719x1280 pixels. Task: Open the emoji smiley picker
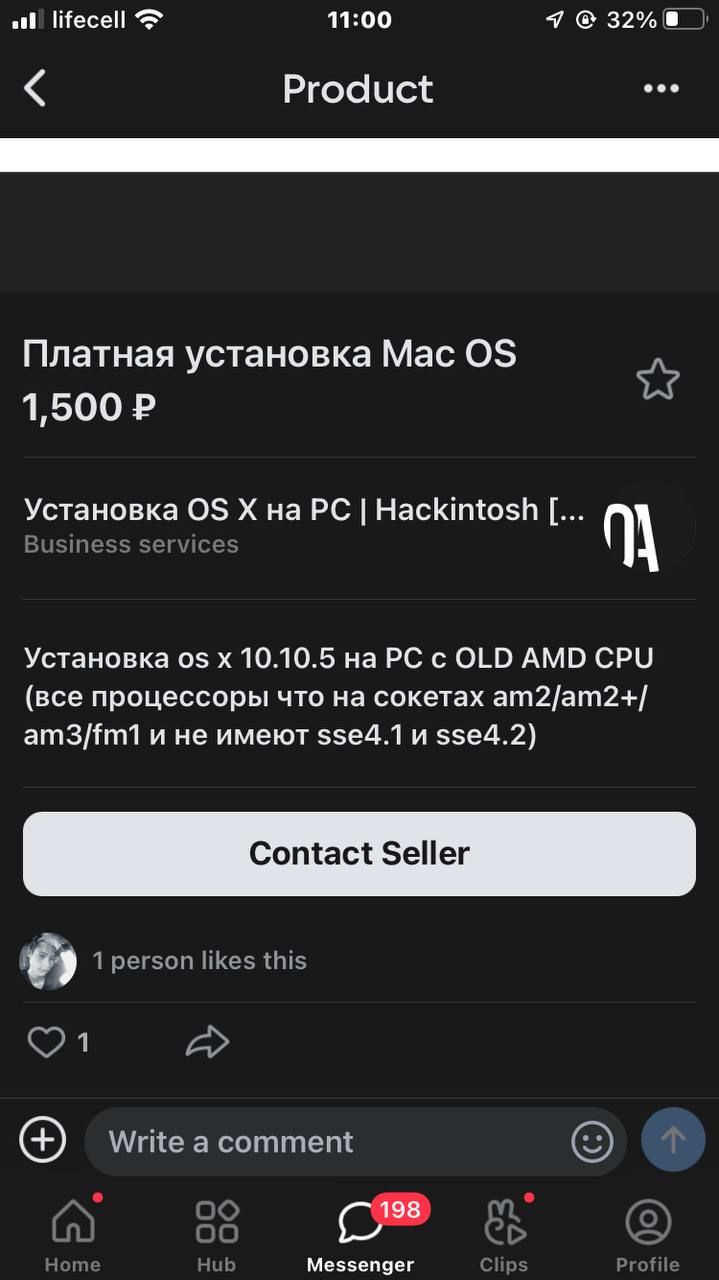pos(592,1141)
